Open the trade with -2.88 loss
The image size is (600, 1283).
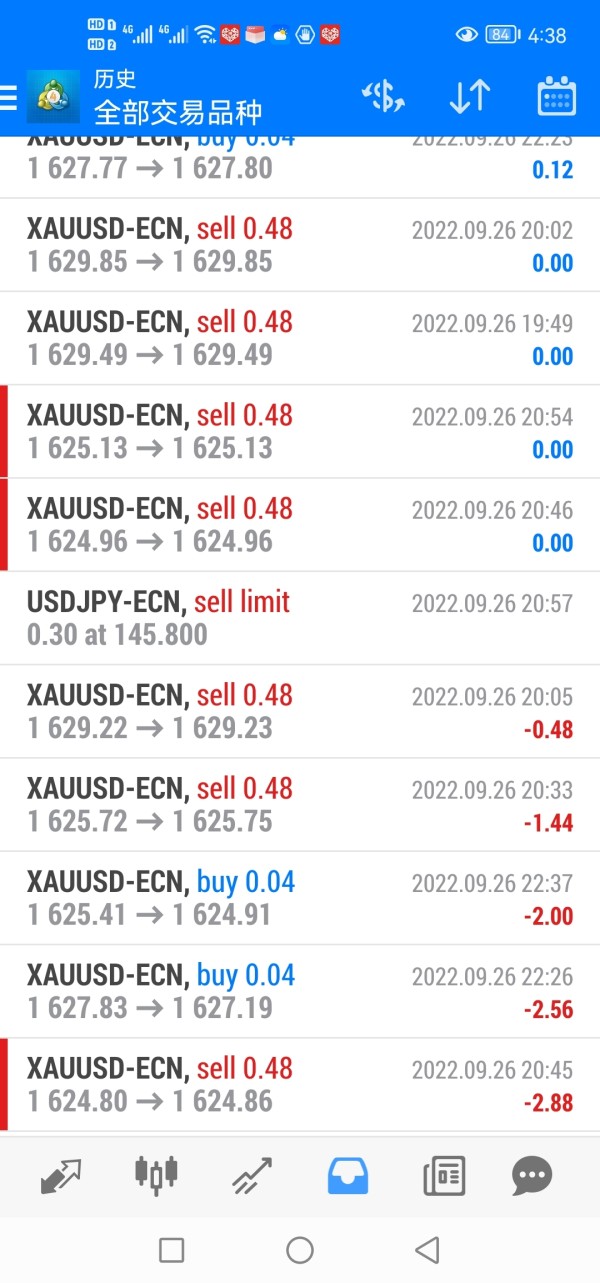pos(300,1085)
